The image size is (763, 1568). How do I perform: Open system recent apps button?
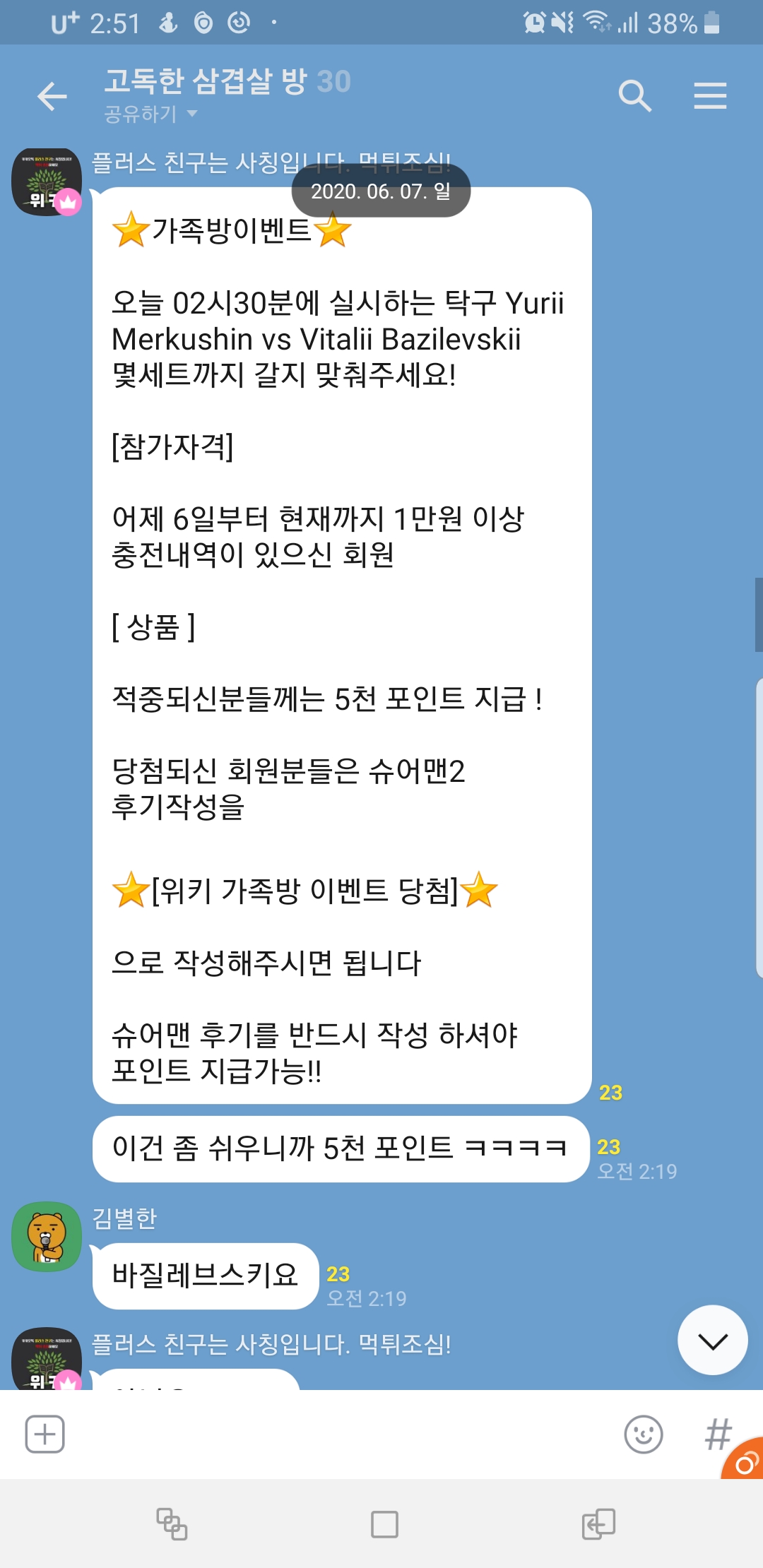point(172,1524)
